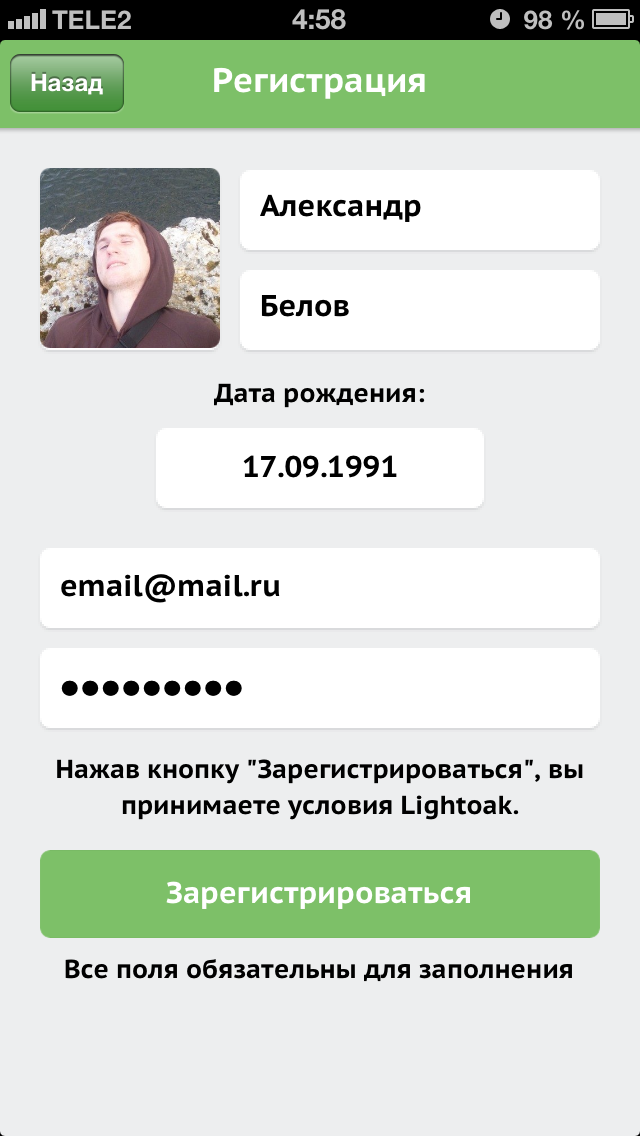Edit the email field email@mail.ru

320,587
